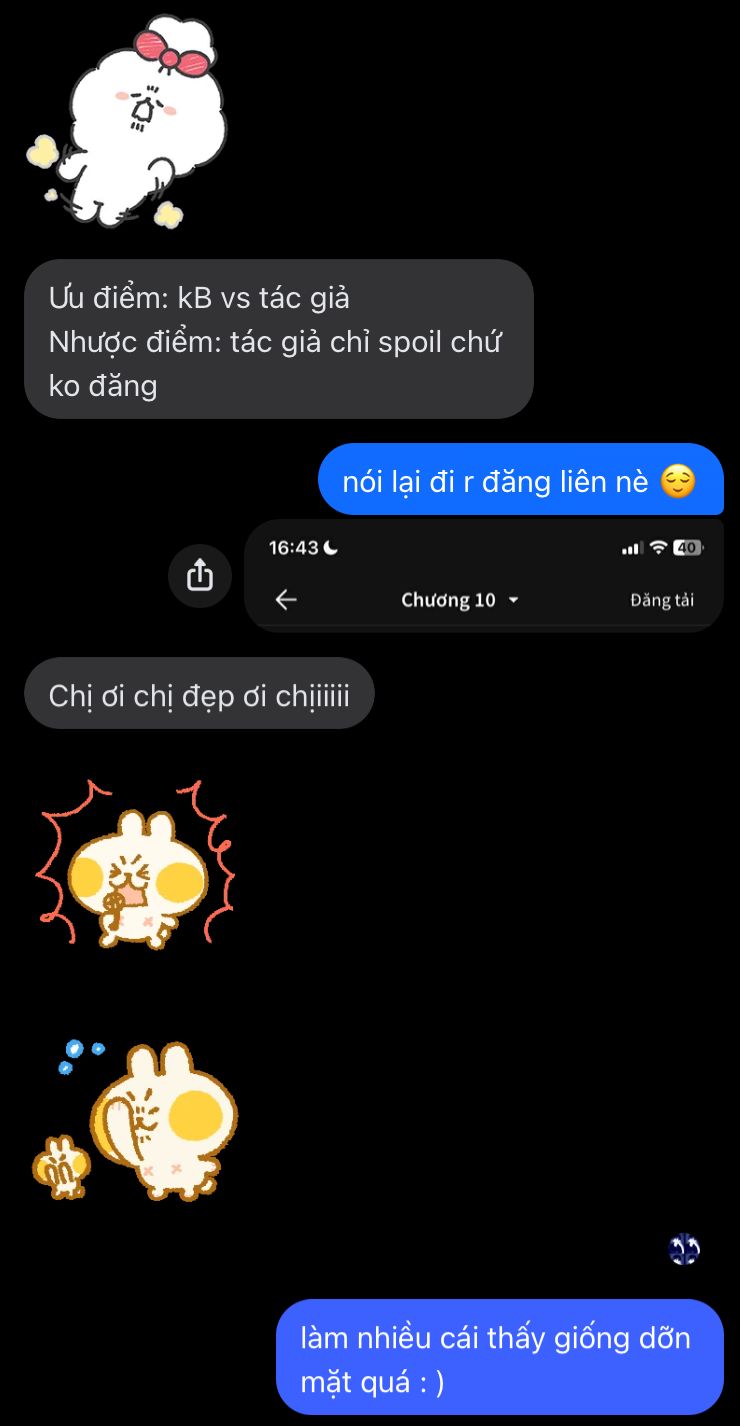Screen dimensions: 740x1426
Task: Open the shared Chương 10 screenshot image
Action: coord(484,576)
